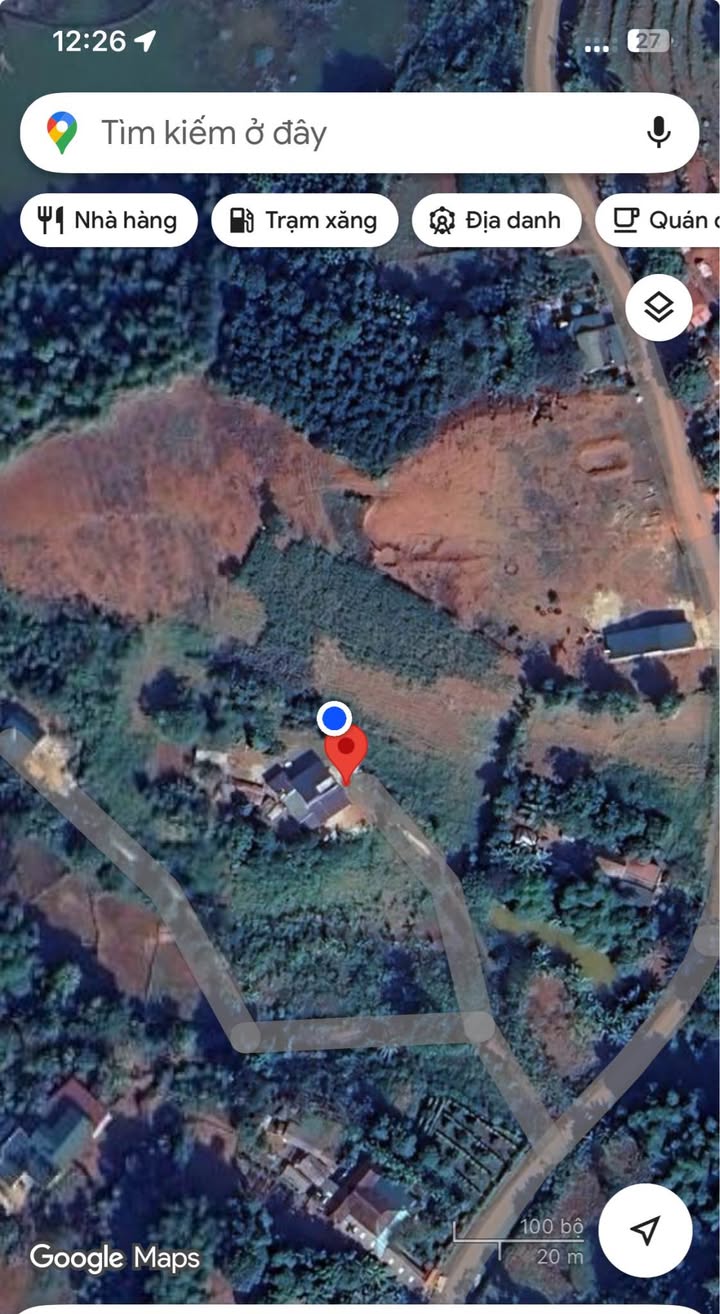720x1314 pixels.
Task: Open the map layers button
Action: click(659, 308)
